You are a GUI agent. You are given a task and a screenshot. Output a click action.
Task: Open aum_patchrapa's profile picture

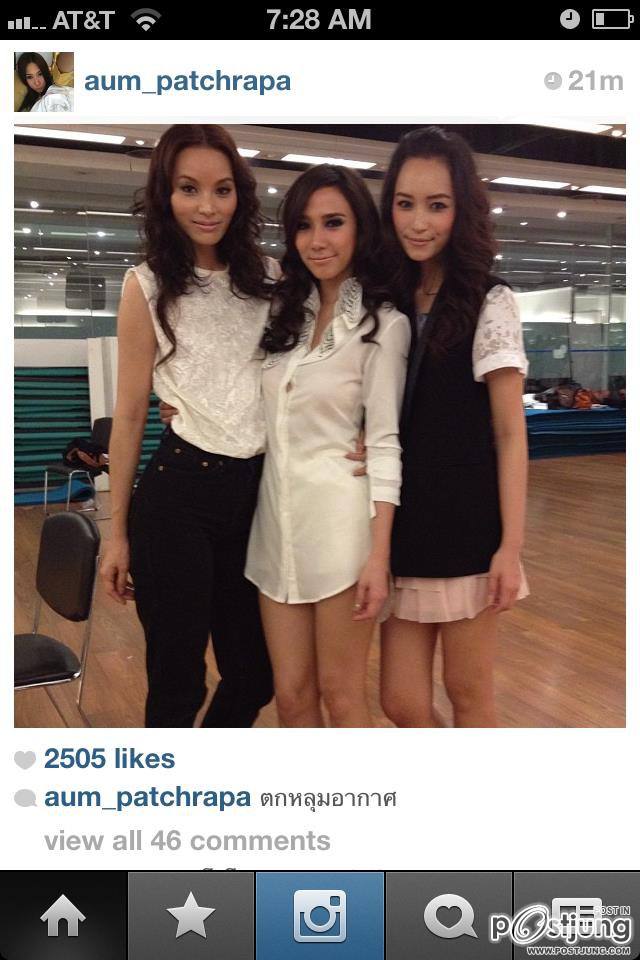44,81
